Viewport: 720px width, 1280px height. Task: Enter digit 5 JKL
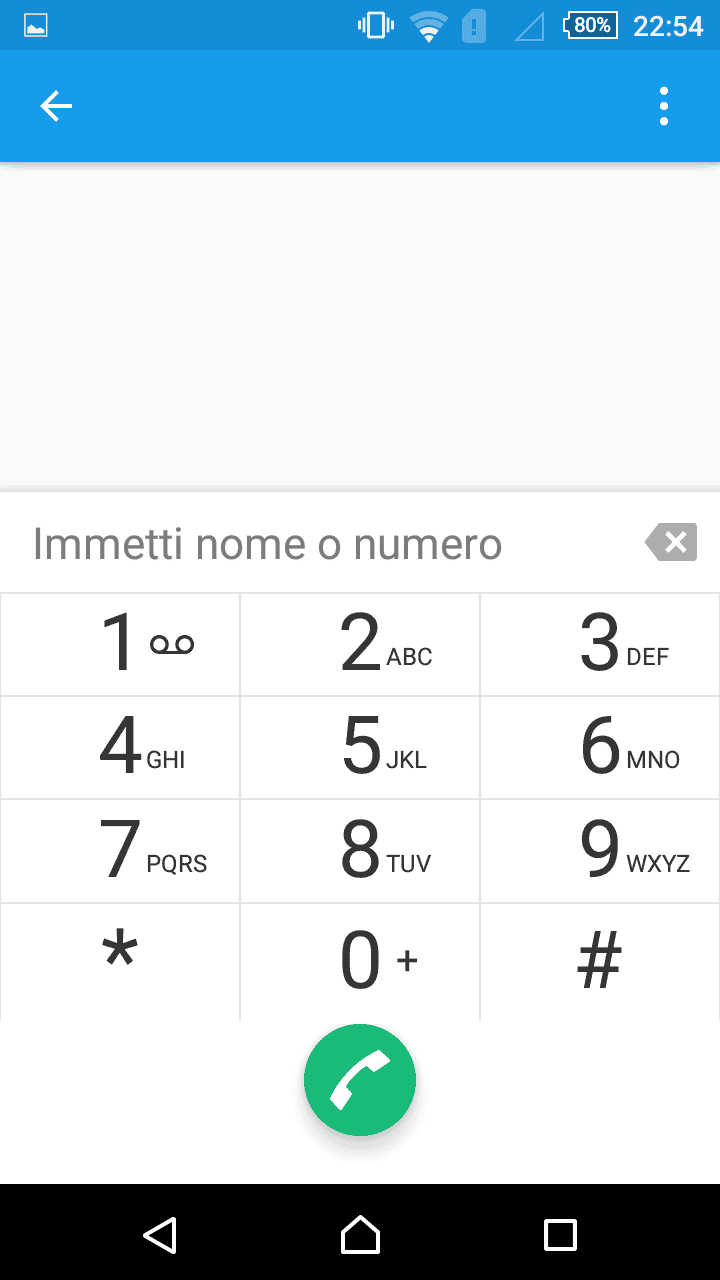pos(360,747)
